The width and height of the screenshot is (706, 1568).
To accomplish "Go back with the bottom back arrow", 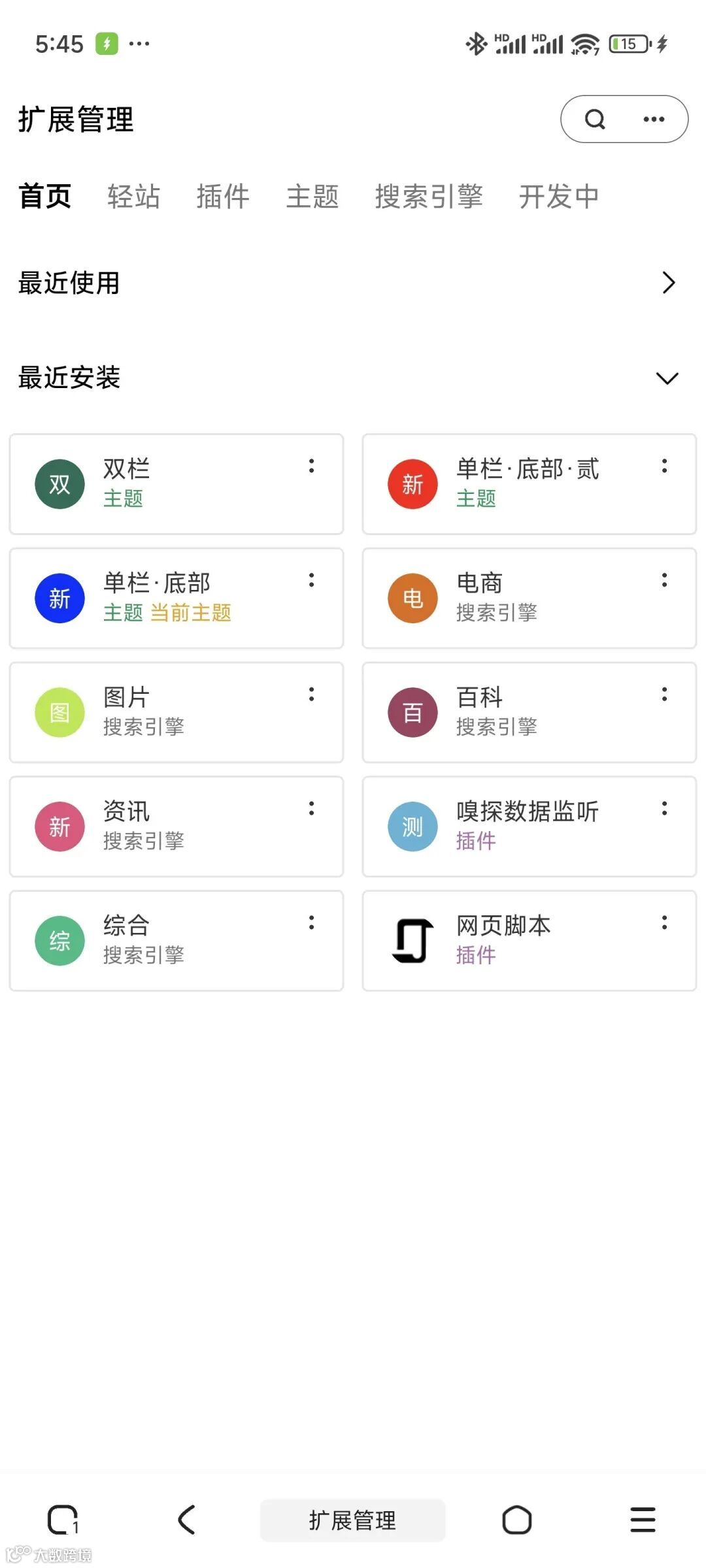I will click(x=187, y=1520).
